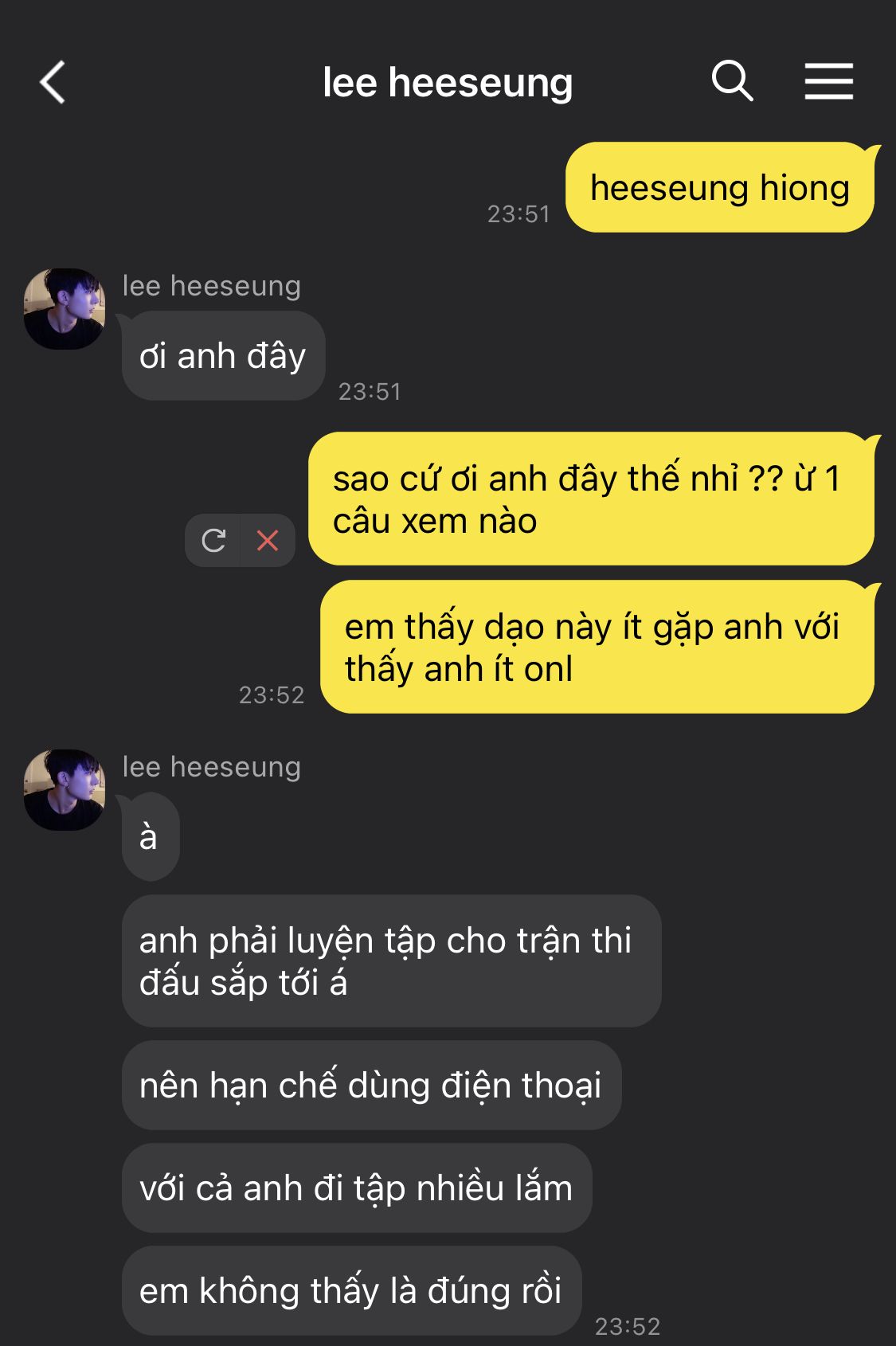
Task: Delete the unsent message with the red X
Action: click(268, 541)
